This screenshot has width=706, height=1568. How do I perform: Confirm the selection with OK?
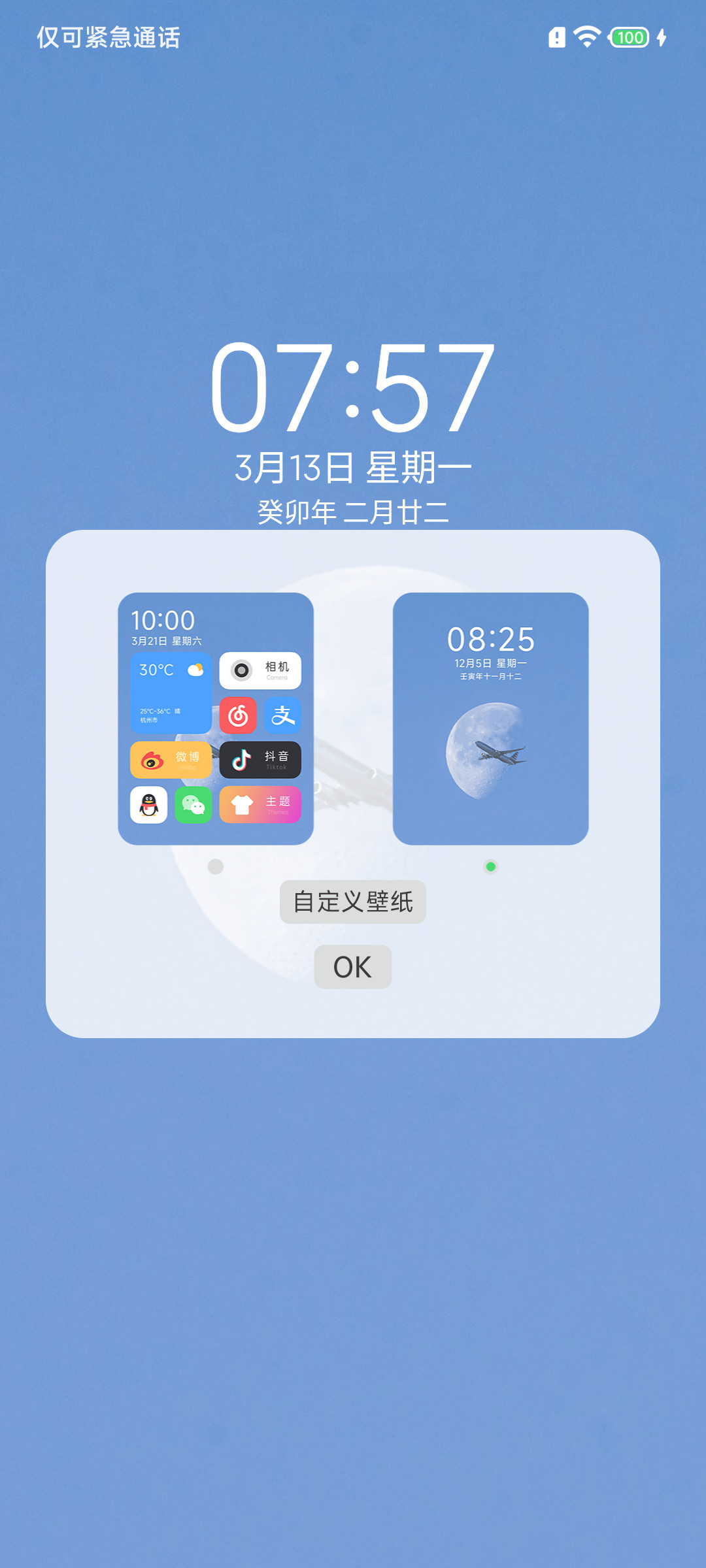pos(353,967)
